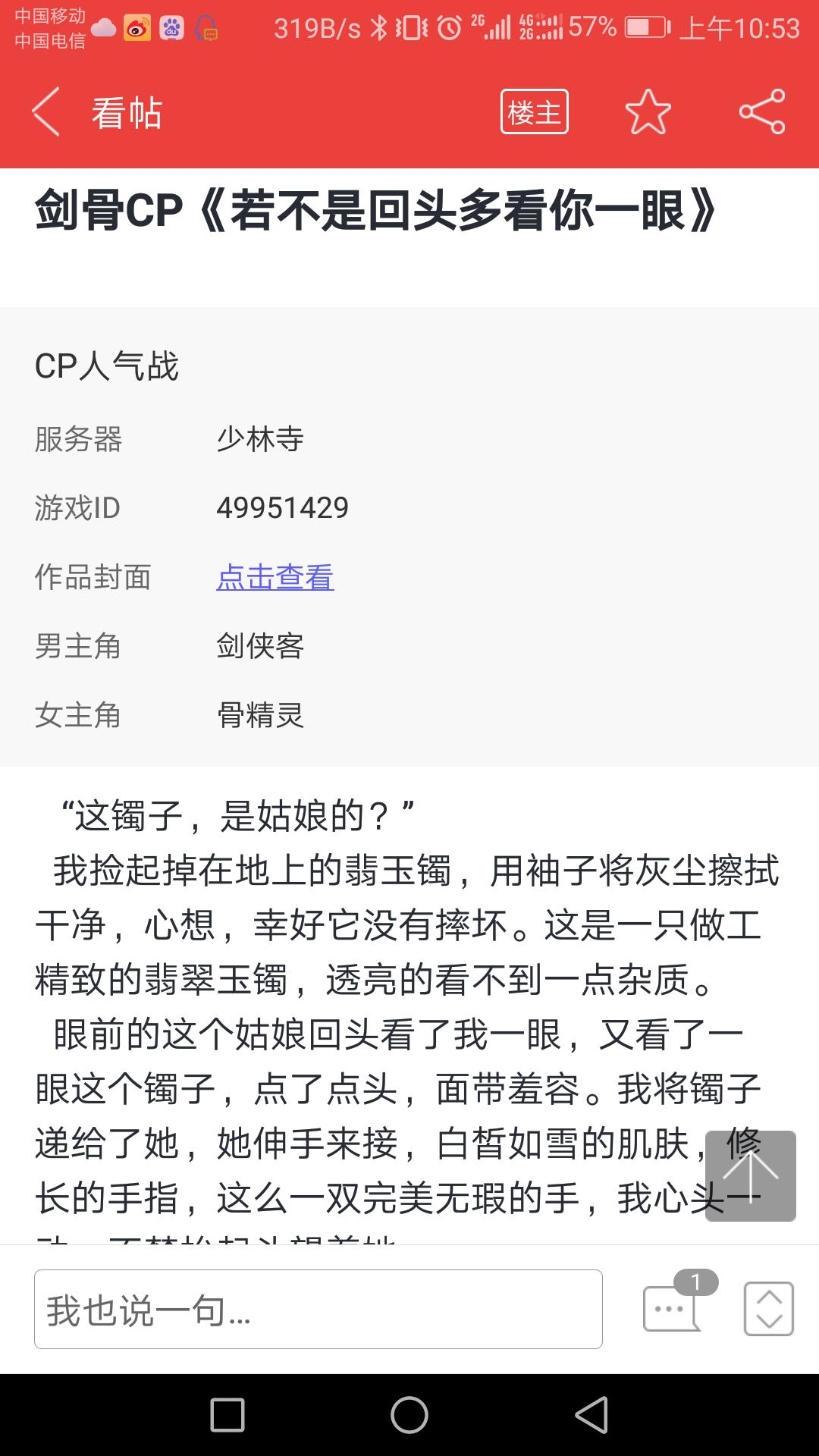Filter posts by 楼主 only
The image size is (819, 1456).
(x=534, y=112)
